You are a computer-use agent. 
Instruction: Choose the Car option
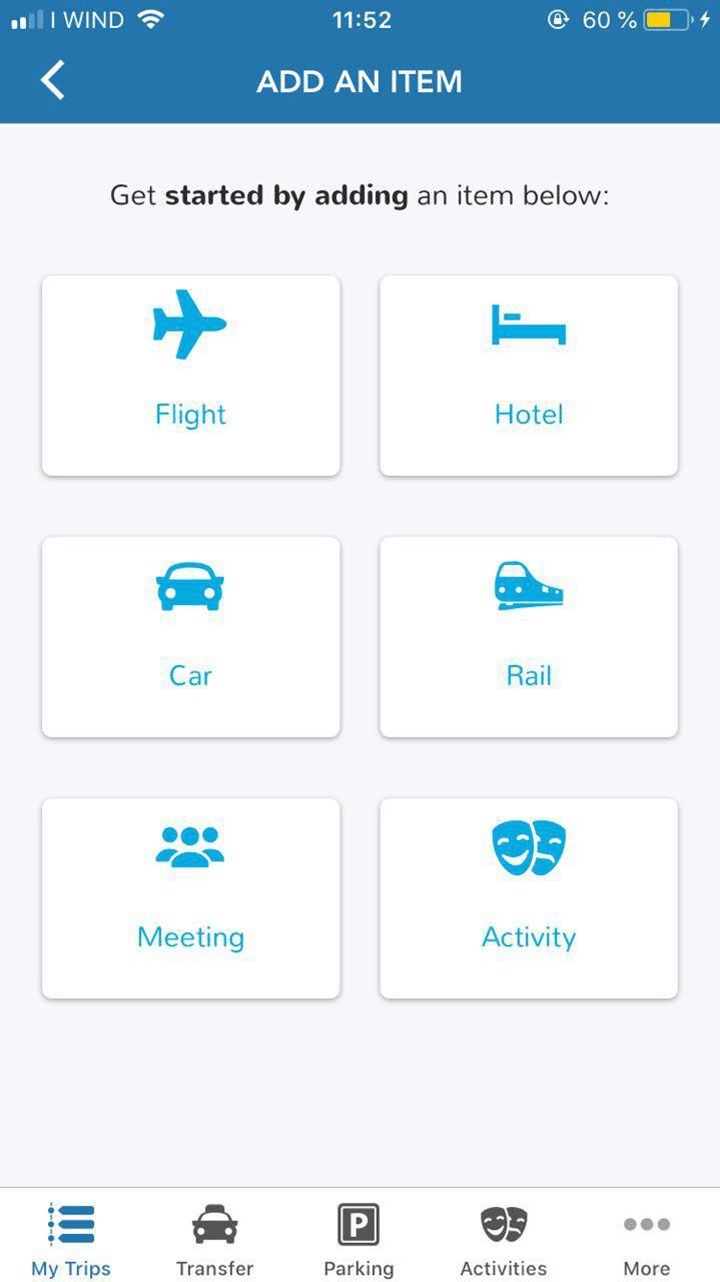click(191, 637)
